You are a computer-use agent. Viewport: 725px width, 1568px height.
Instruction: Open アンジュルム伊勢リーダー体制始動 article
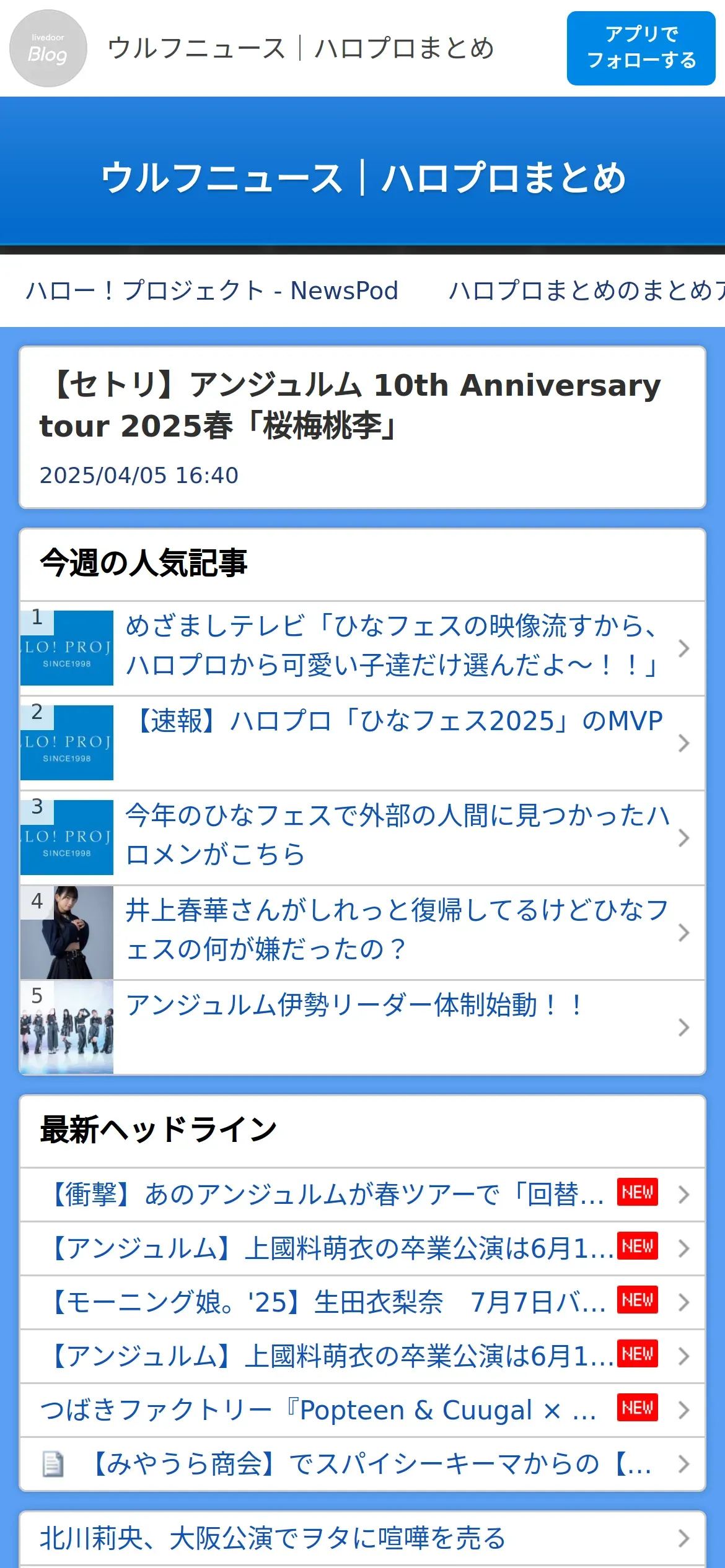pyautogui.click(x=362, y=1027)
